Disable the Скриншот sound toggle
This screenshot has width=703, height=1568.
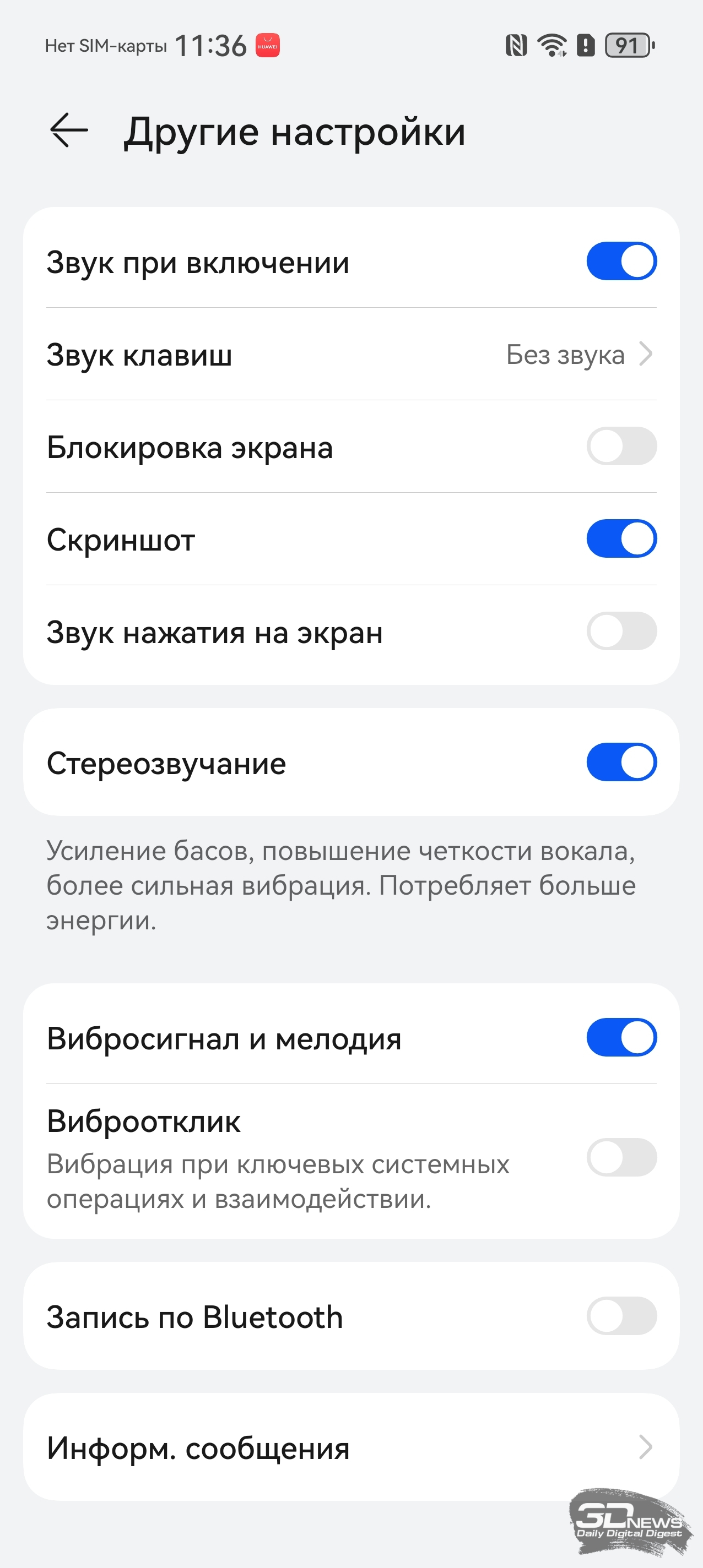coord(621,538)
